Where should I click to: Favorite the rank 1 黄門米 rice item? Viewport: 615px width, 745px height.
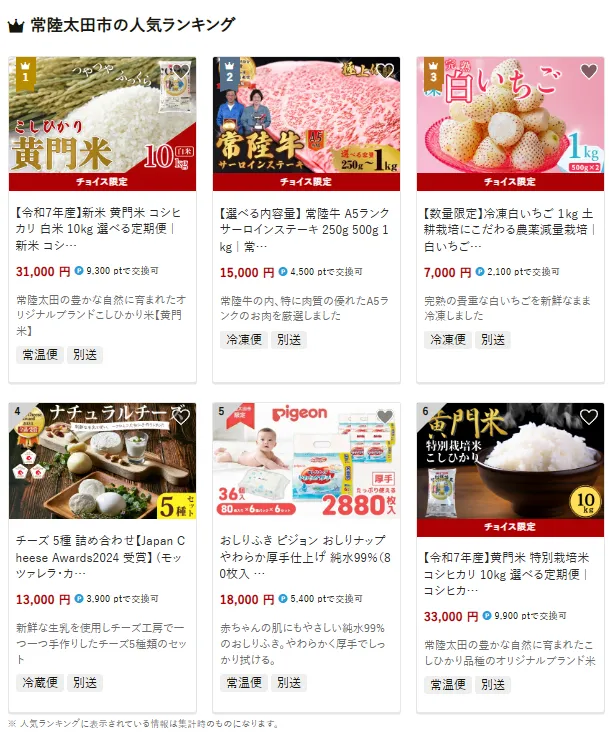click(181, 72)
